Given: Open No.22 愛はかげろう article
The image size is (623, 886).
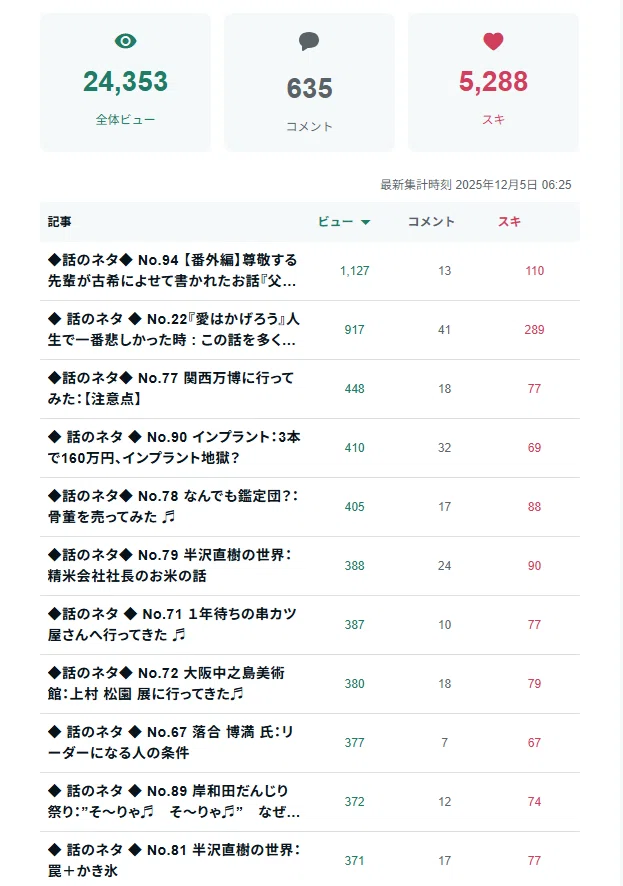Looking at the screenshot, I should (x=173, y=329).
